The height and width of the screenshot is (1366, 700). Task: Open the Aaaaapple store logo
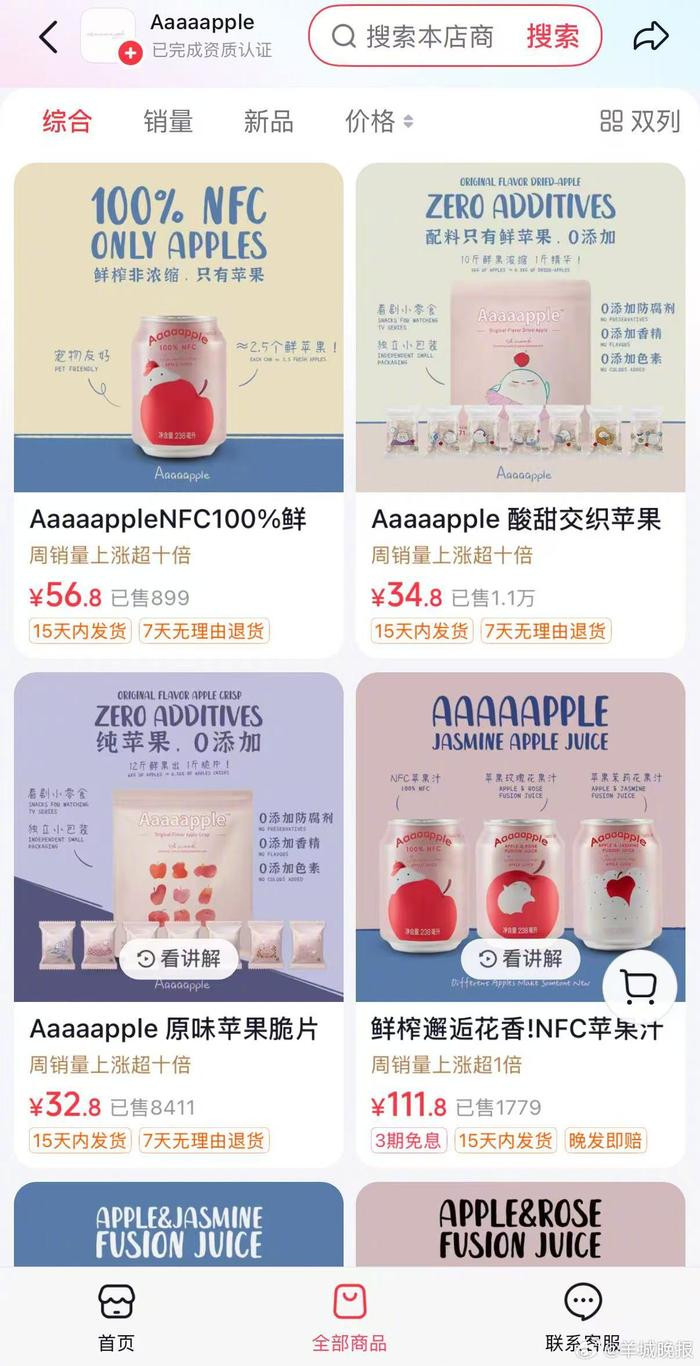(108, 37)
